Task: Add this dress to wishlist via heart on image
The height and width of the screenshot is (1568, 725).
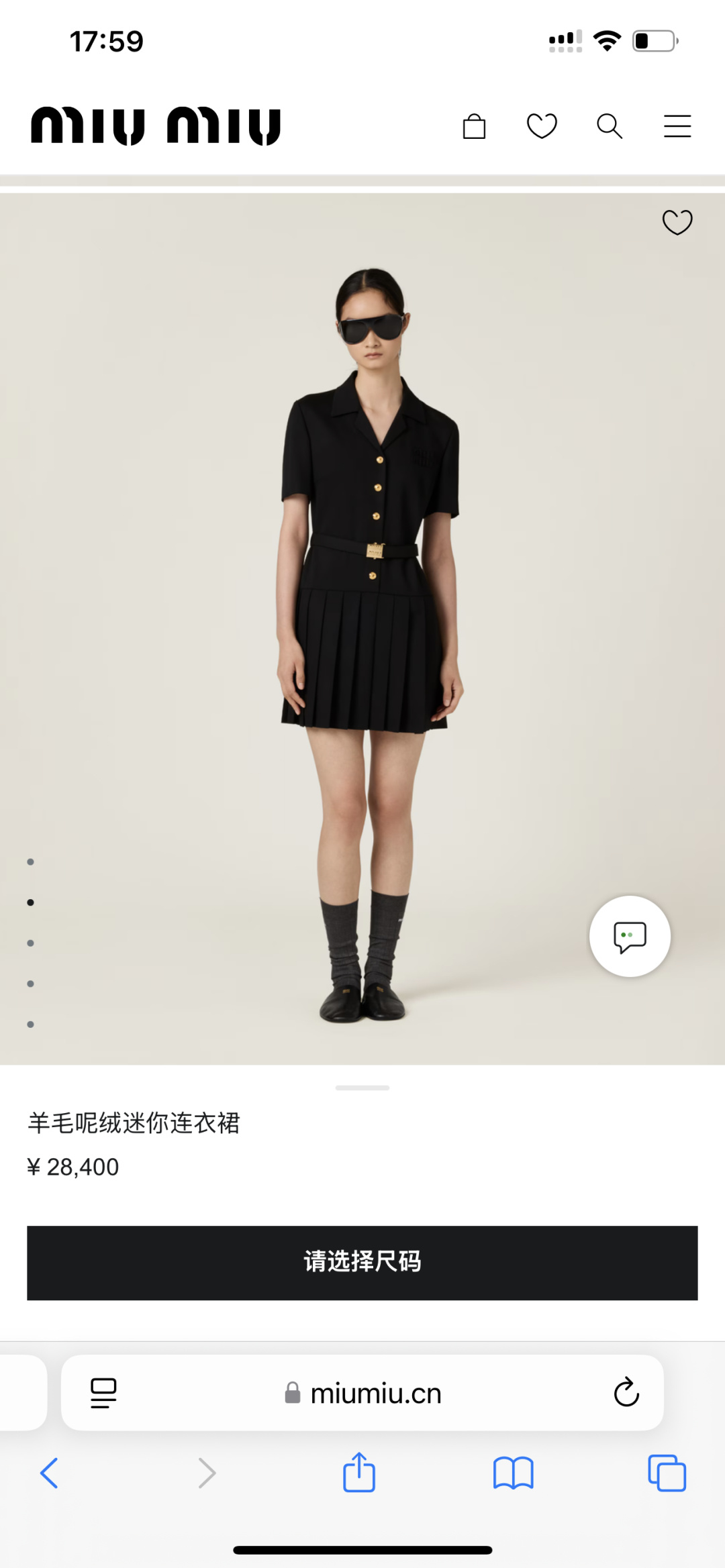Action: [677, 222]
